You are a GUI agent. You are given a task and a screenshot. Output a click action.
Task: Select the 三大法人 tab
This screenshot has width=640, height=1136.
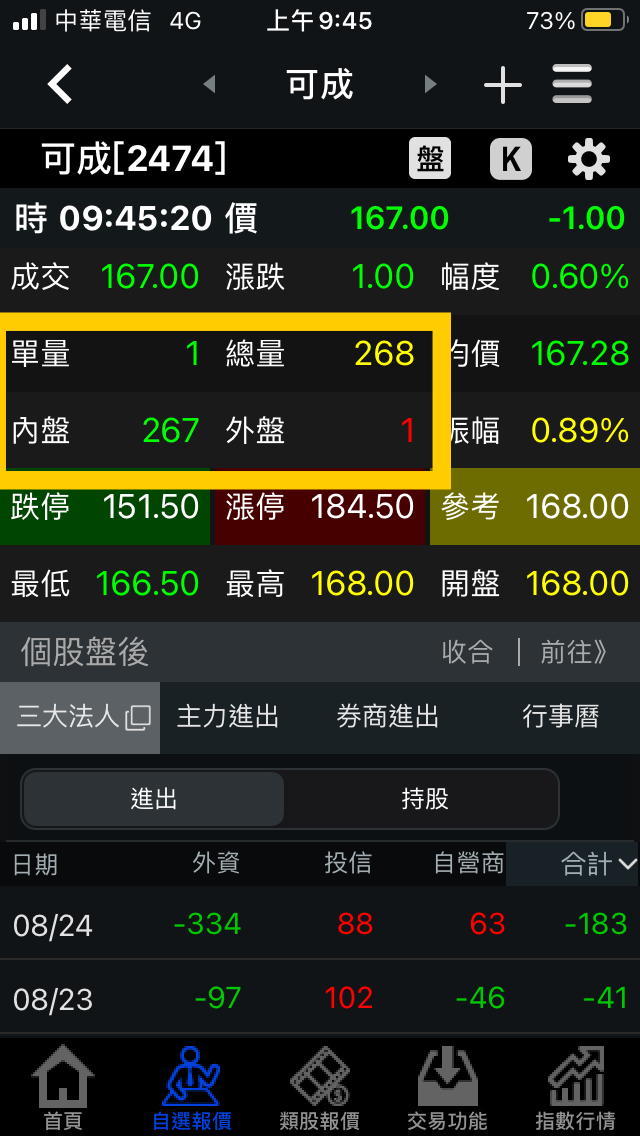coord(80,717)
